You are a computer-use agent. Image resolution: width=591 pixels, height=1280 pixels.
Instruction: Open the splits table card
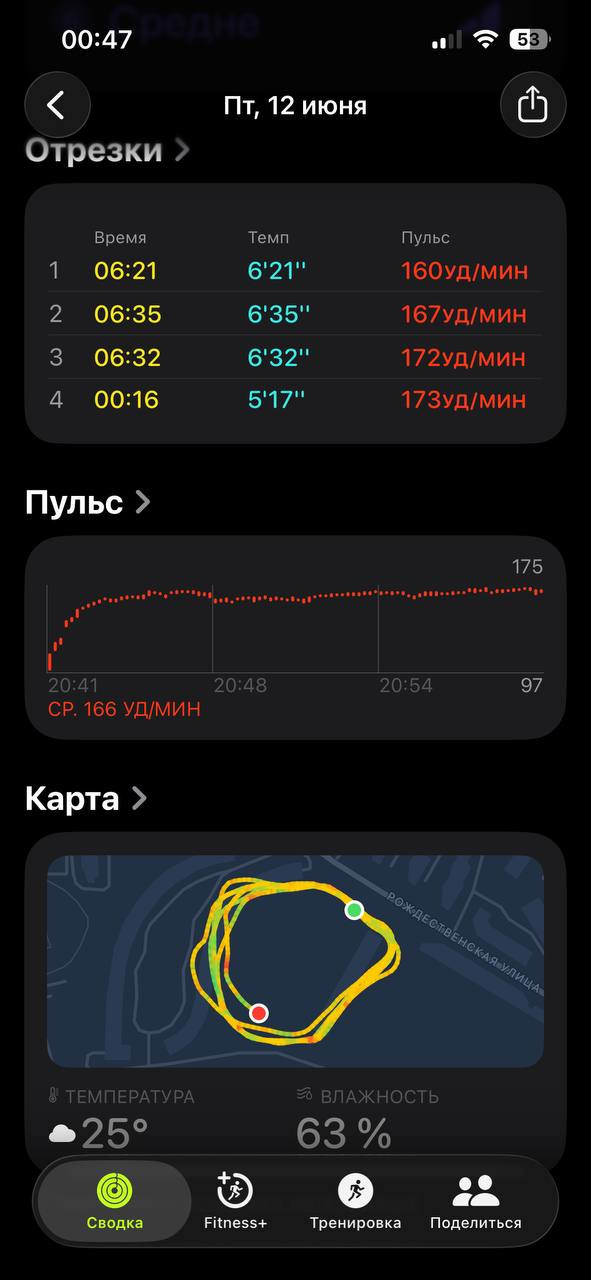295,313
